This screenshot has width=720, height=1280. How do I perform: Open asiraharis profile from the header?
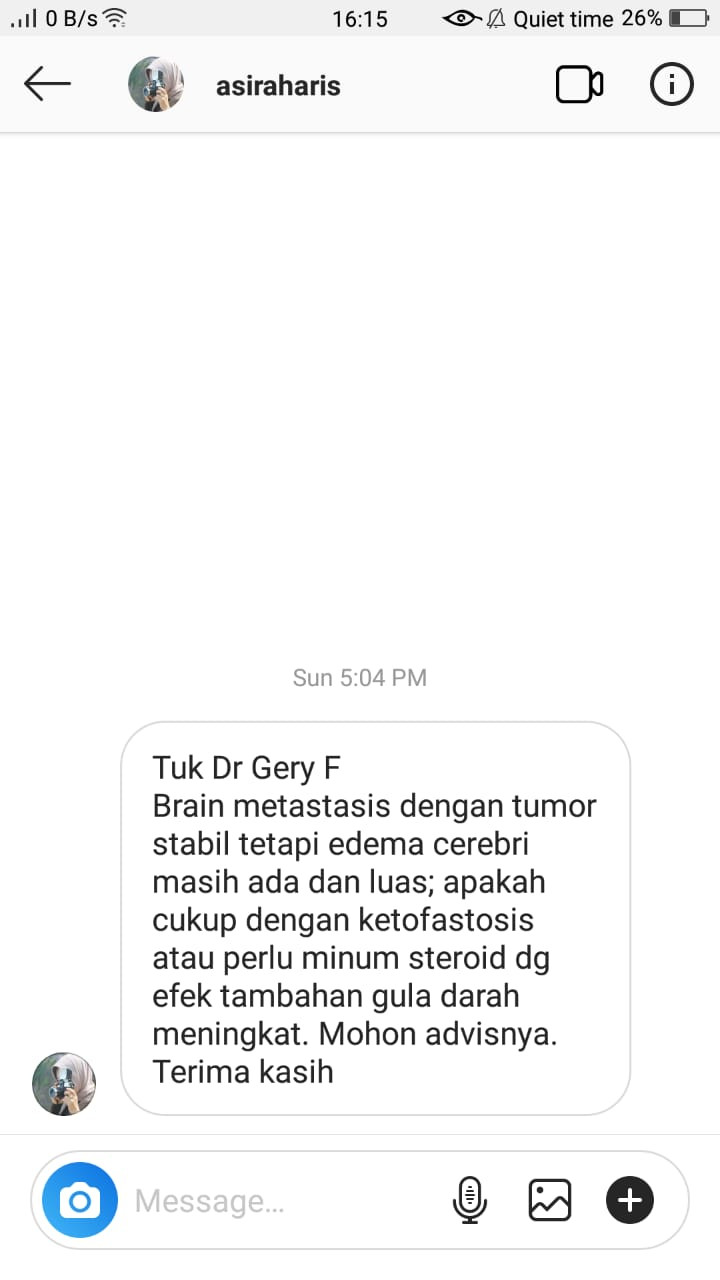(278, 86)
